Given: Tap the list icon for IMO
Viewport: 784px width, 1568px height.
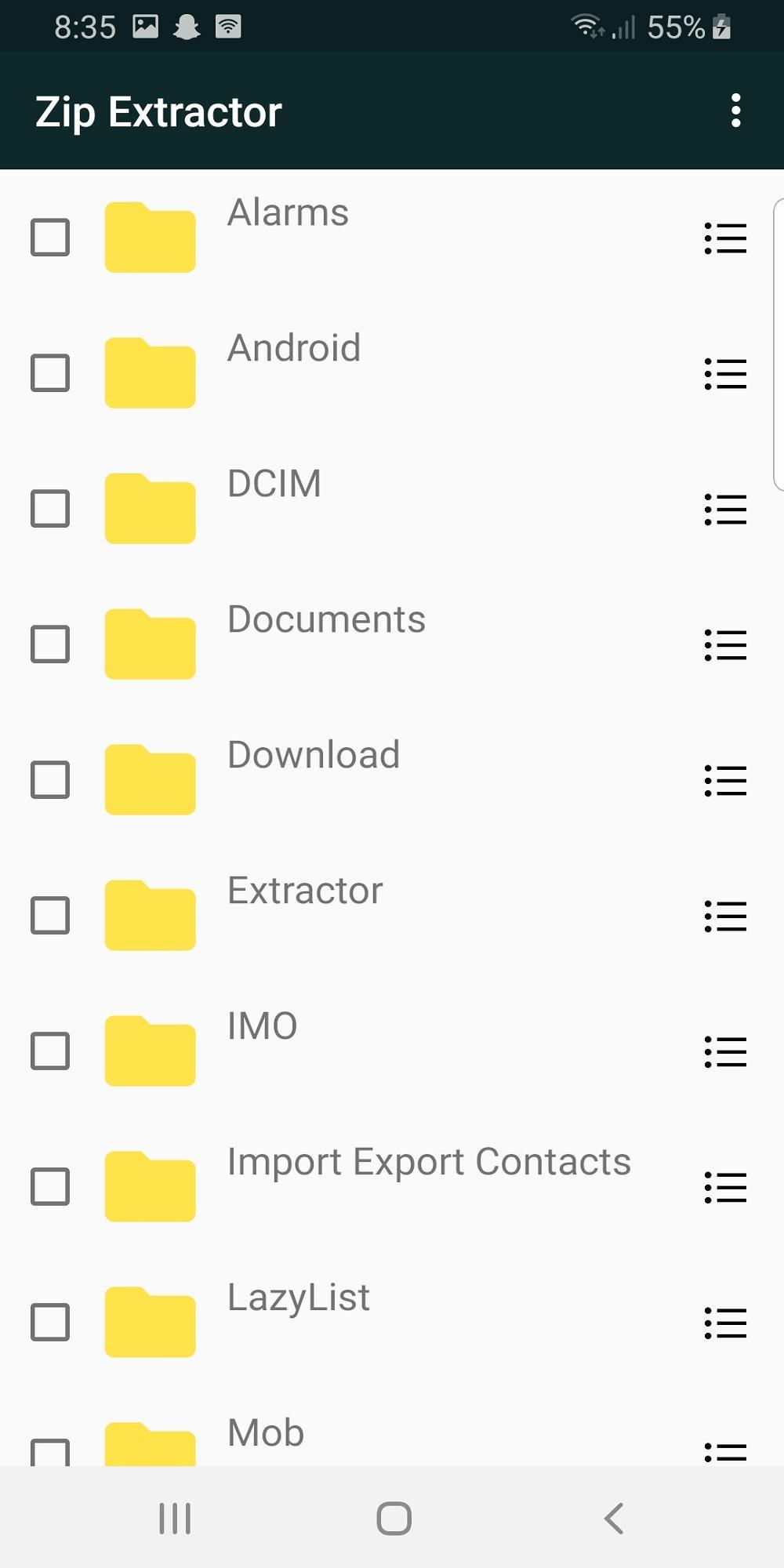Looking at the screenshot, I should (x=725, y=1052).
